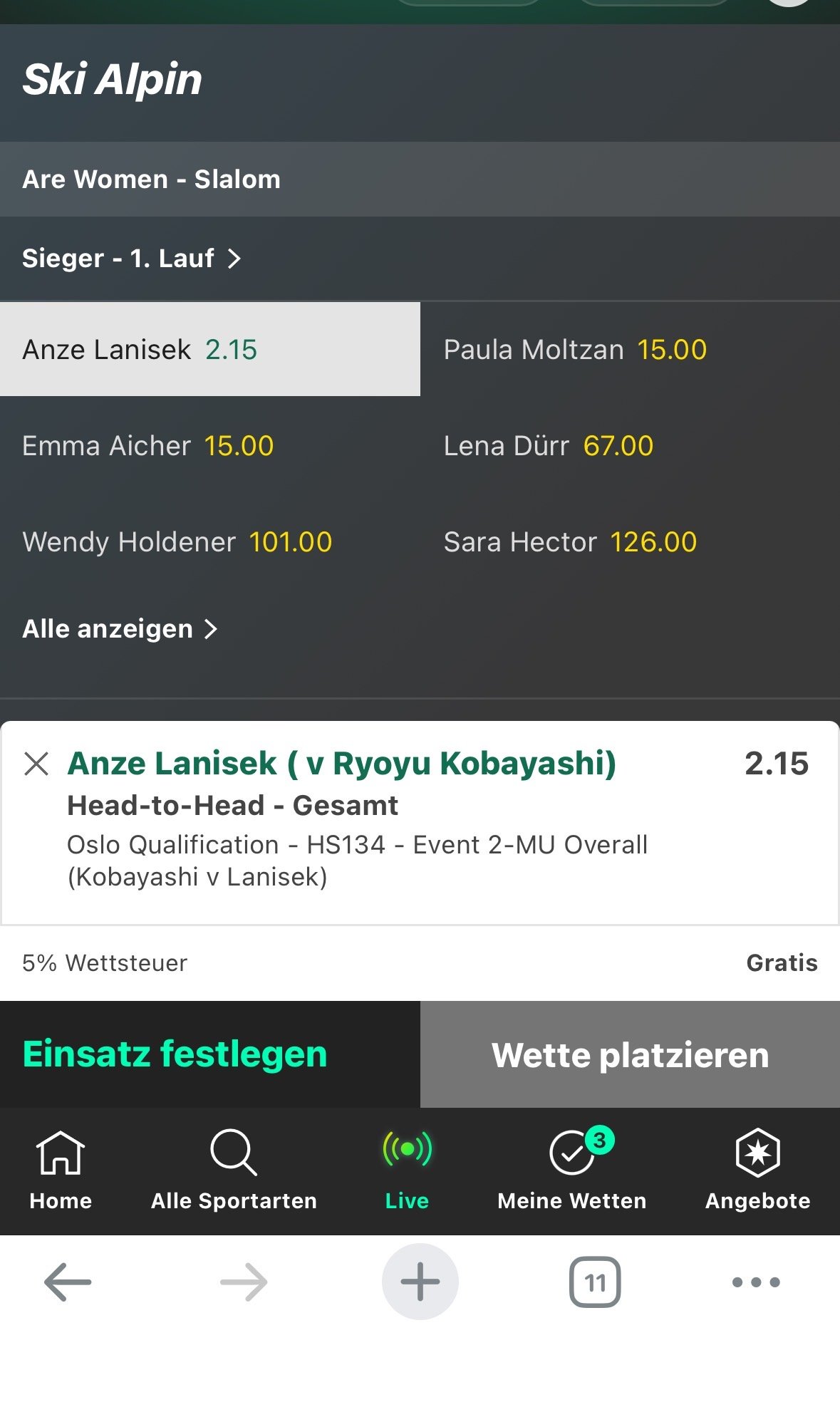Open Alle Sportarten search
The width and height of the screenshot is (840, 1402).
pyautogui.click(x=234, y=1170)
